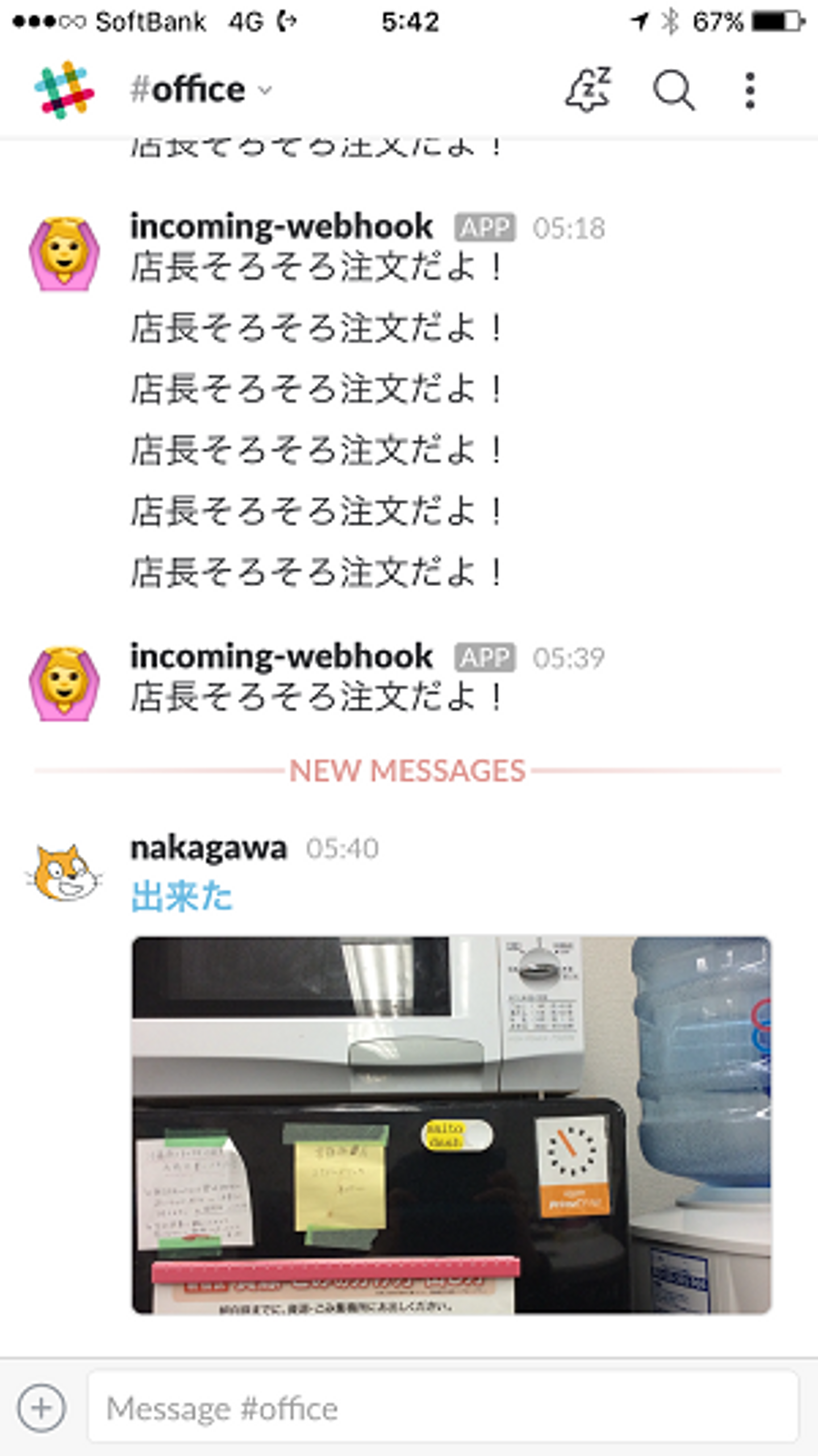Screen dimensions: 818x1456
Task: Open nakagawa's cat avatar profile
Action: click(x=64, y=872)
